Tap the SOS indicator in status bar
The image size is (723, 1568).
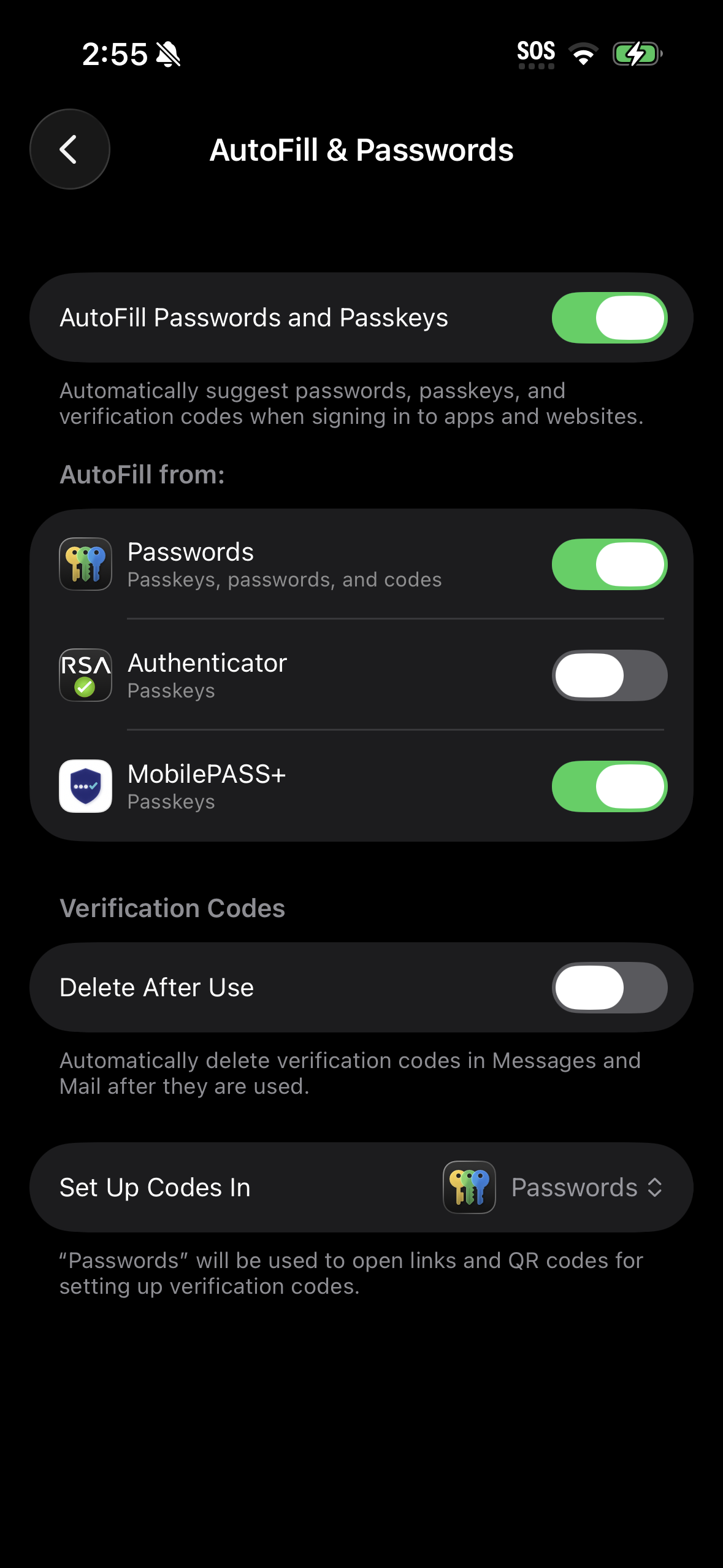(x=535, y=52)
